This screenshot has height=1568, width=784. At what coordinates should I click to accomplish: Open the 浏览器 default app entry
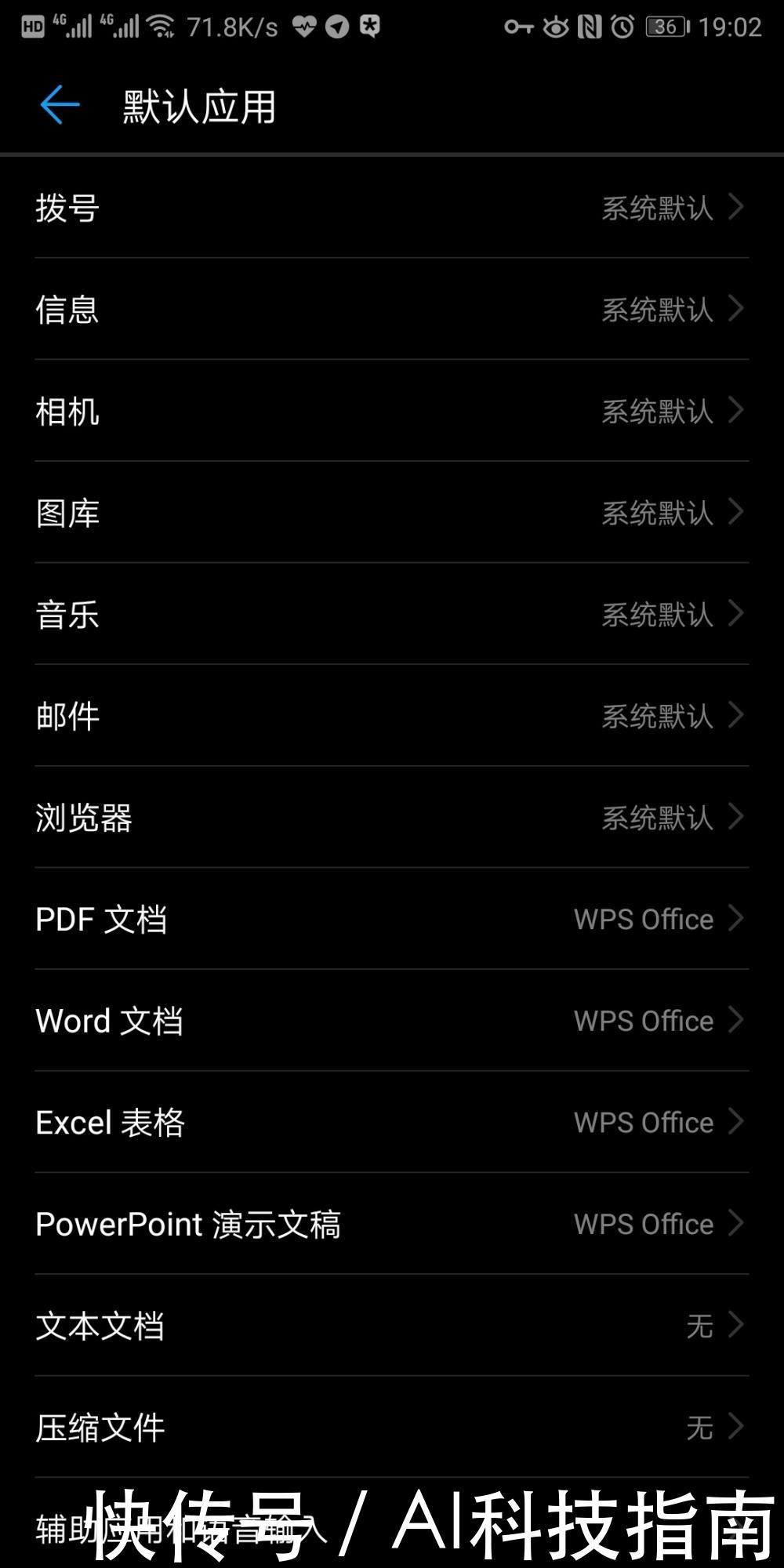[392, 818]
